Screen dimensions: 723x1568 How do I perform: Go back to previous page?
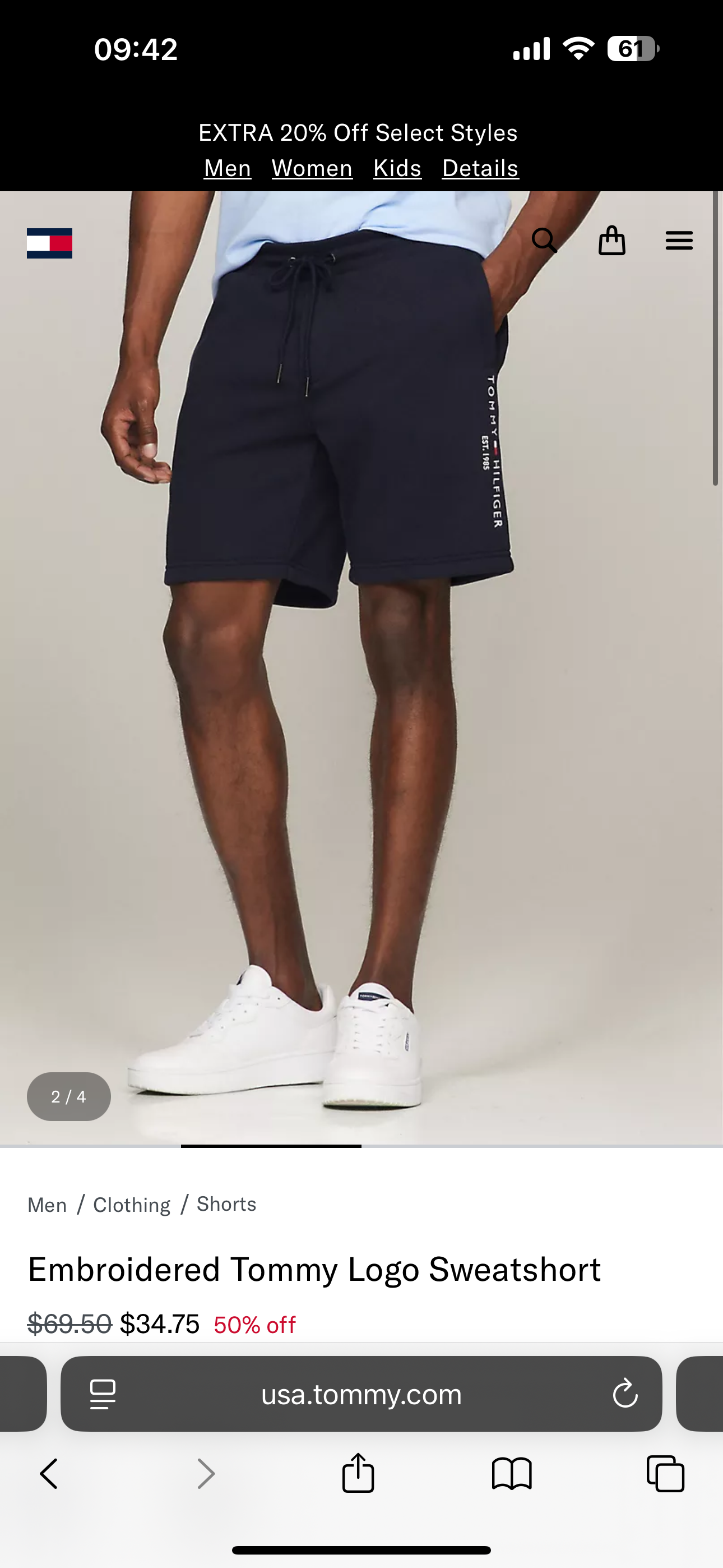[x=49, y=1474]
